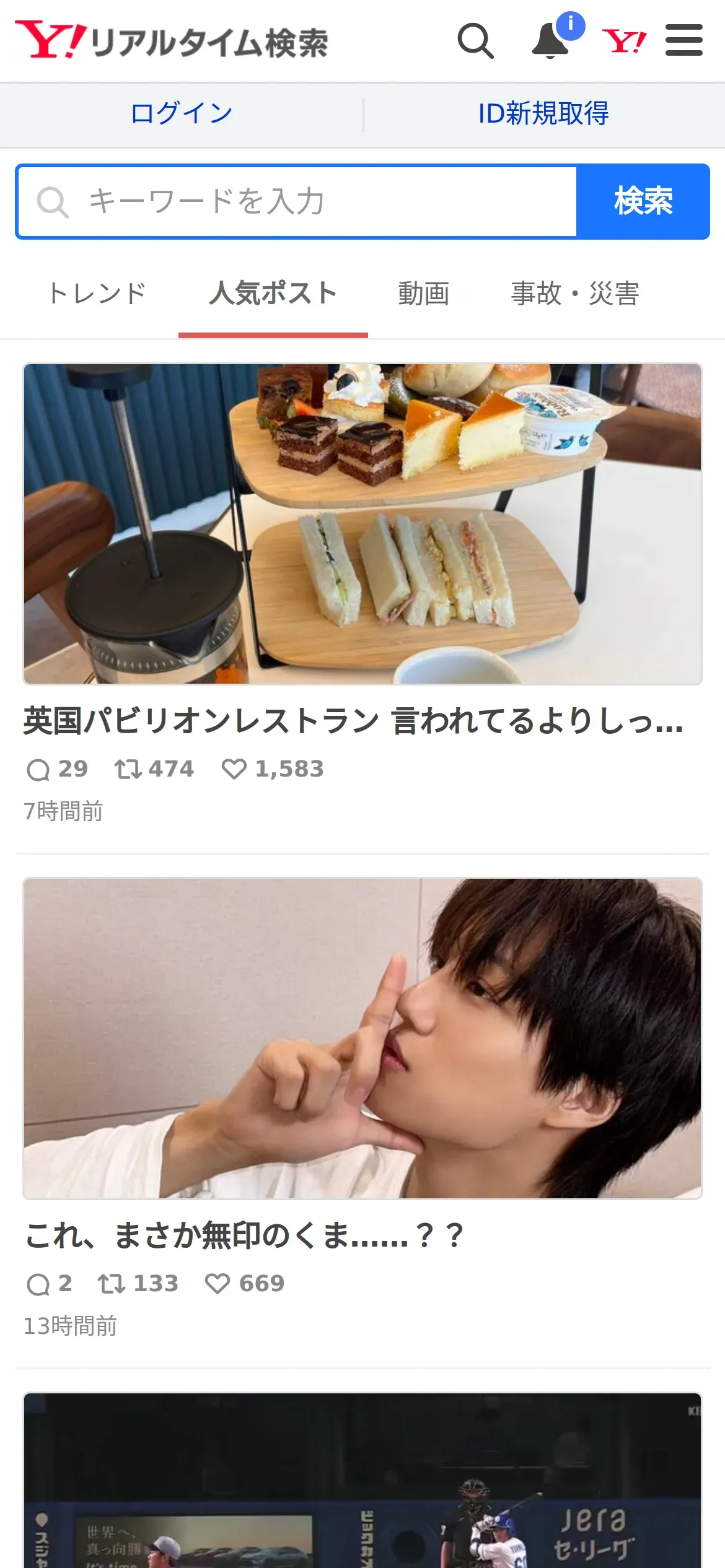Open the hamburger menu
725x1568 pixels.
(x=683, y=41)
